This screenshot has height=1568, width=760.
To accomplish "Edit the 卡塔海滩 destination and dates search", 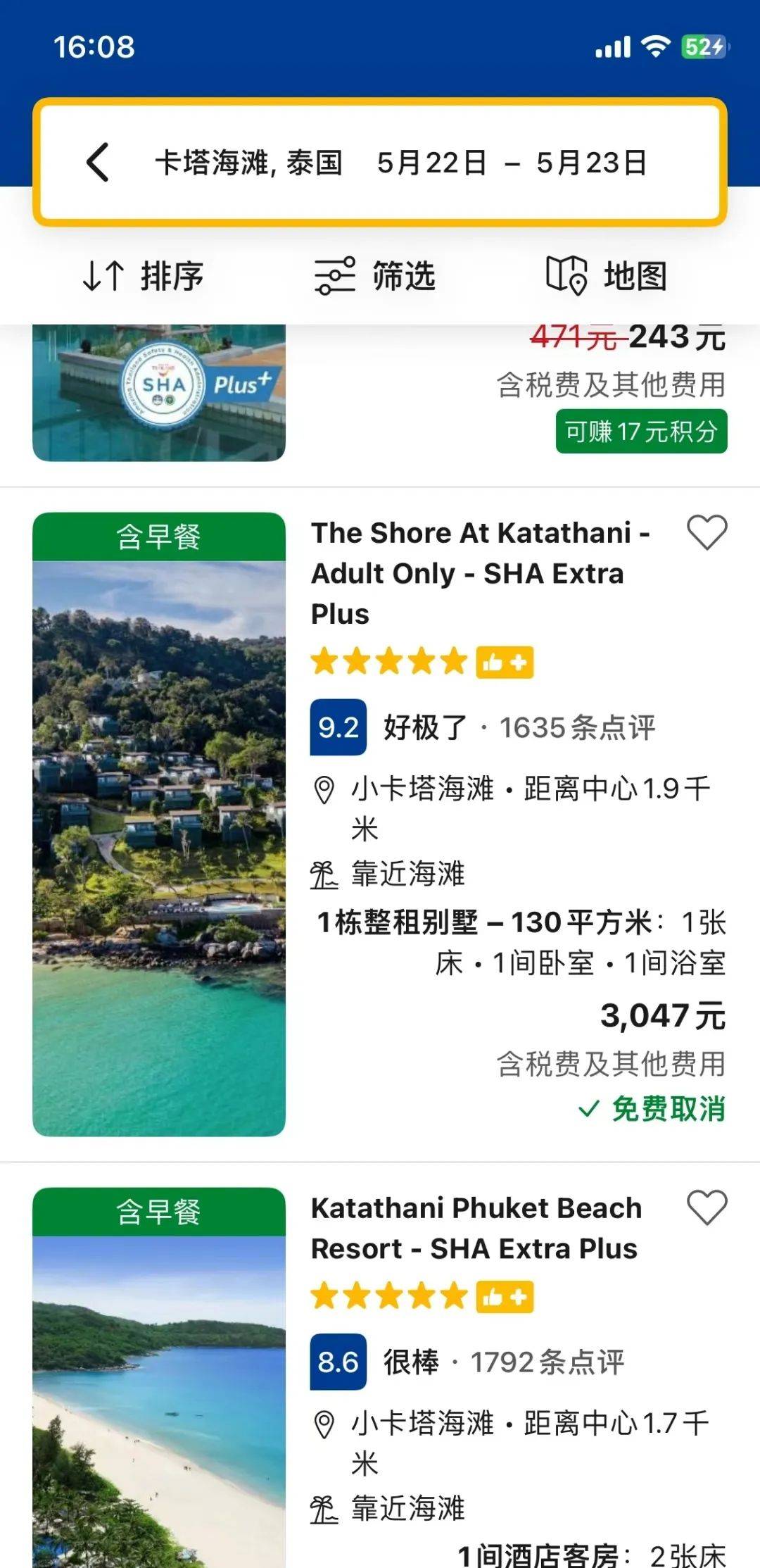I will pyautogui.click(x=401, y=163).
